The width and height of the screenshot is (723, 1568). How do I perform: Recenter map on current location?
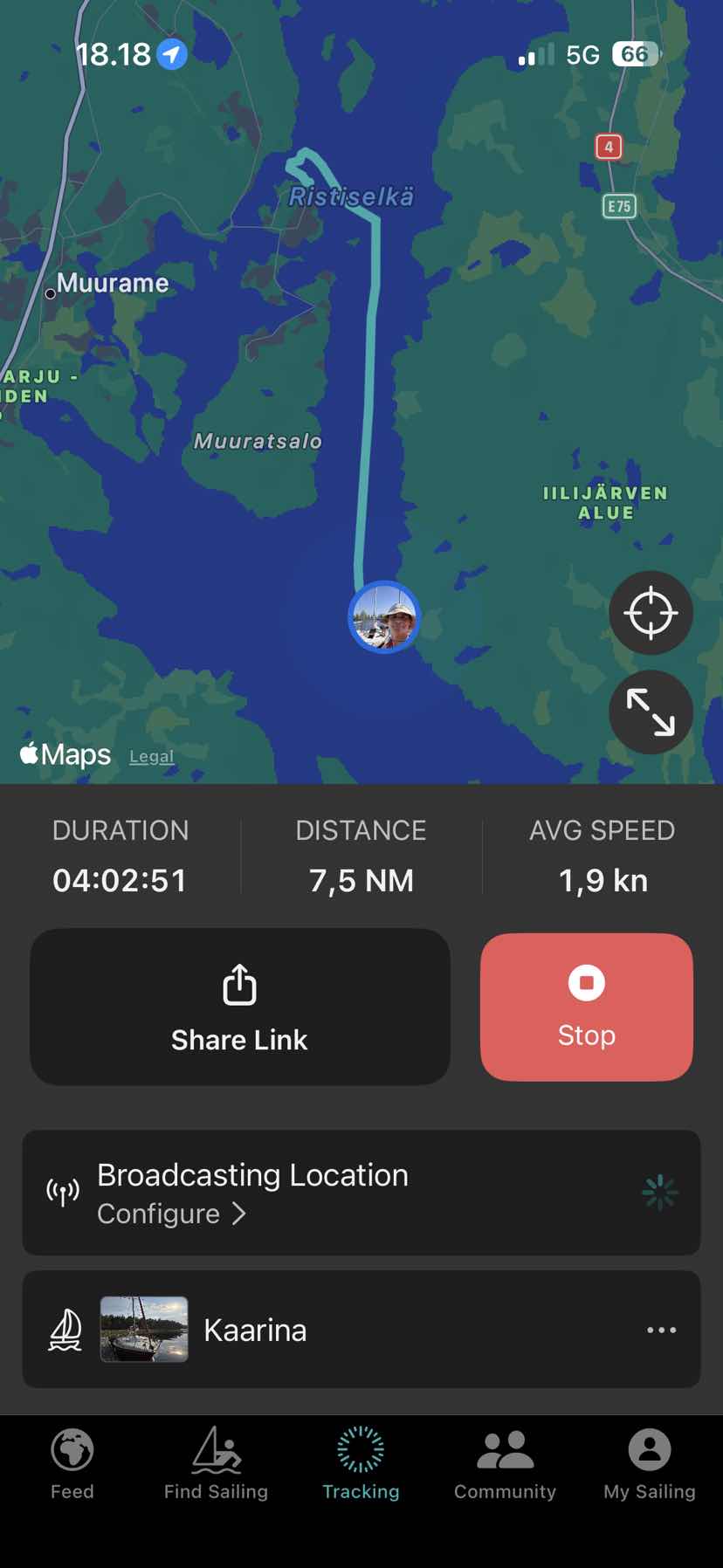(x=651, y=613)
